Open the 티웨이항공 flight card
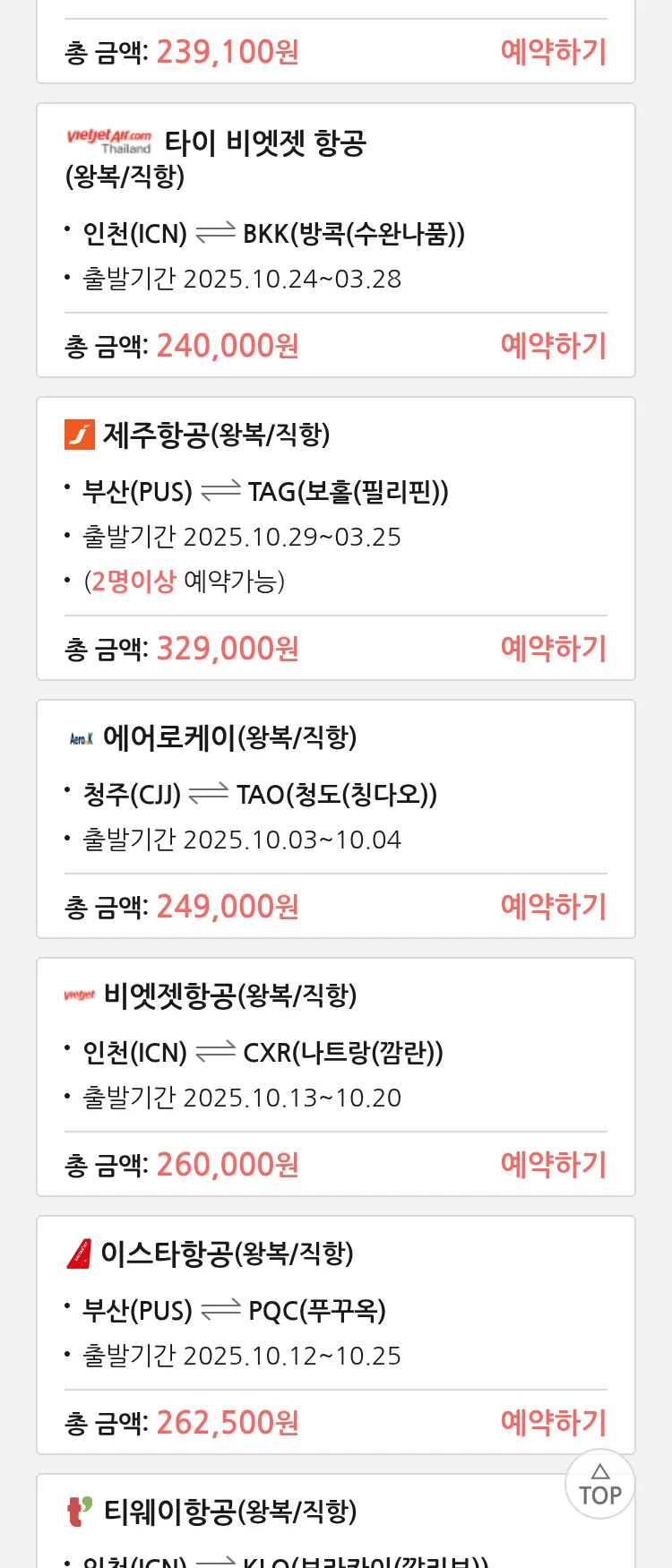Screen dimensions: 672x1568 (x=229, y=1512)
